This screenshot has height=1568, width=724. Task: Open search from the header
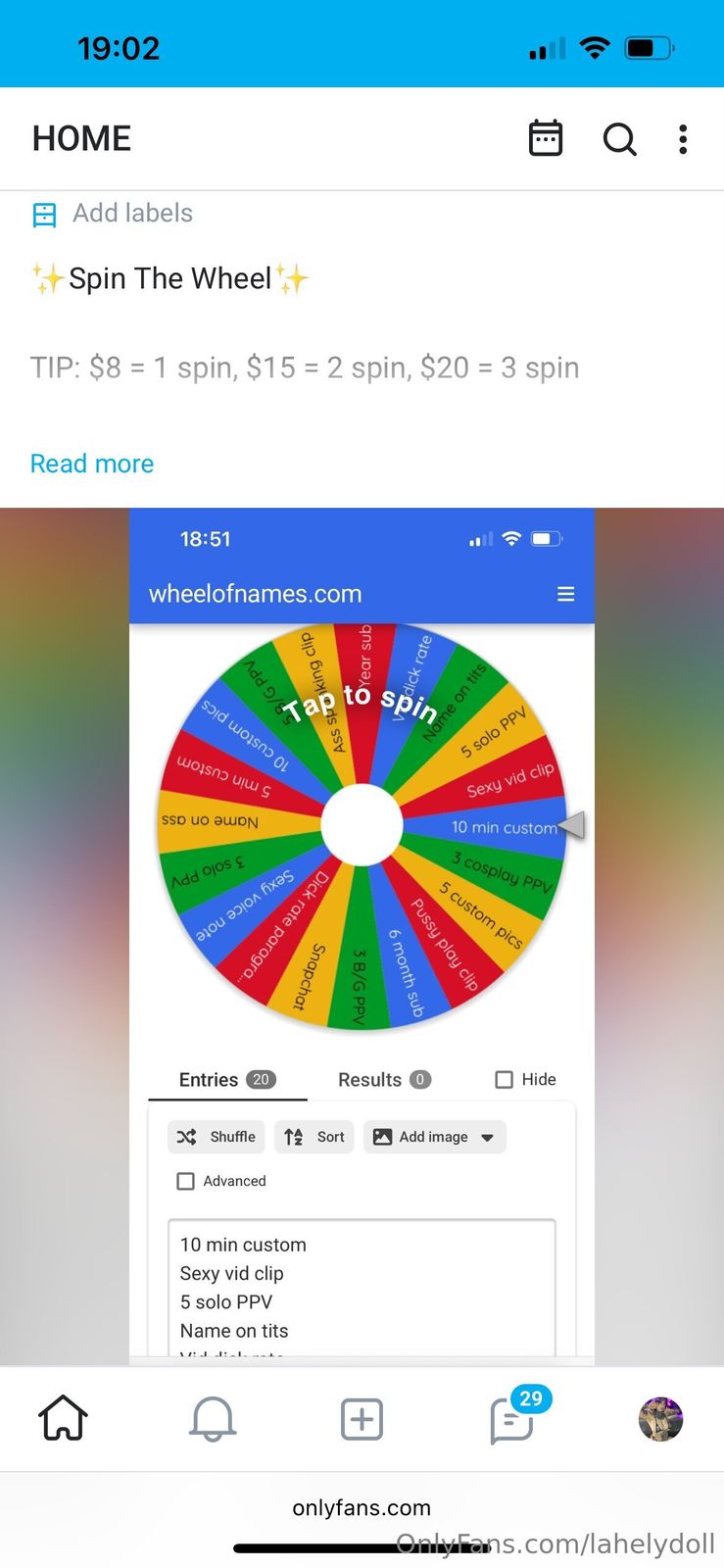[619, 139]
